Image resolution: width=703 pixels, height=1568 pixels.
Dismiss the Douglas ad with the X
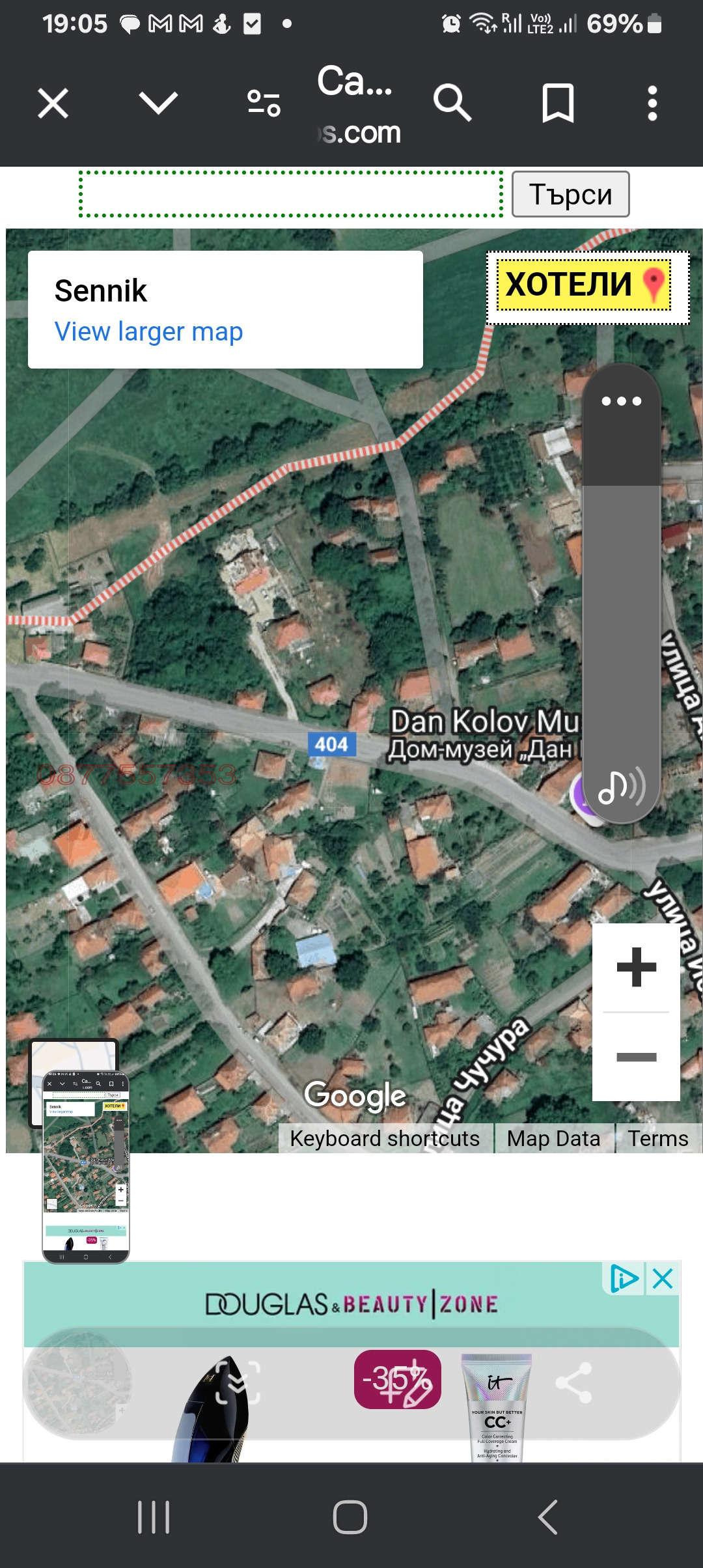point(663,1280)
